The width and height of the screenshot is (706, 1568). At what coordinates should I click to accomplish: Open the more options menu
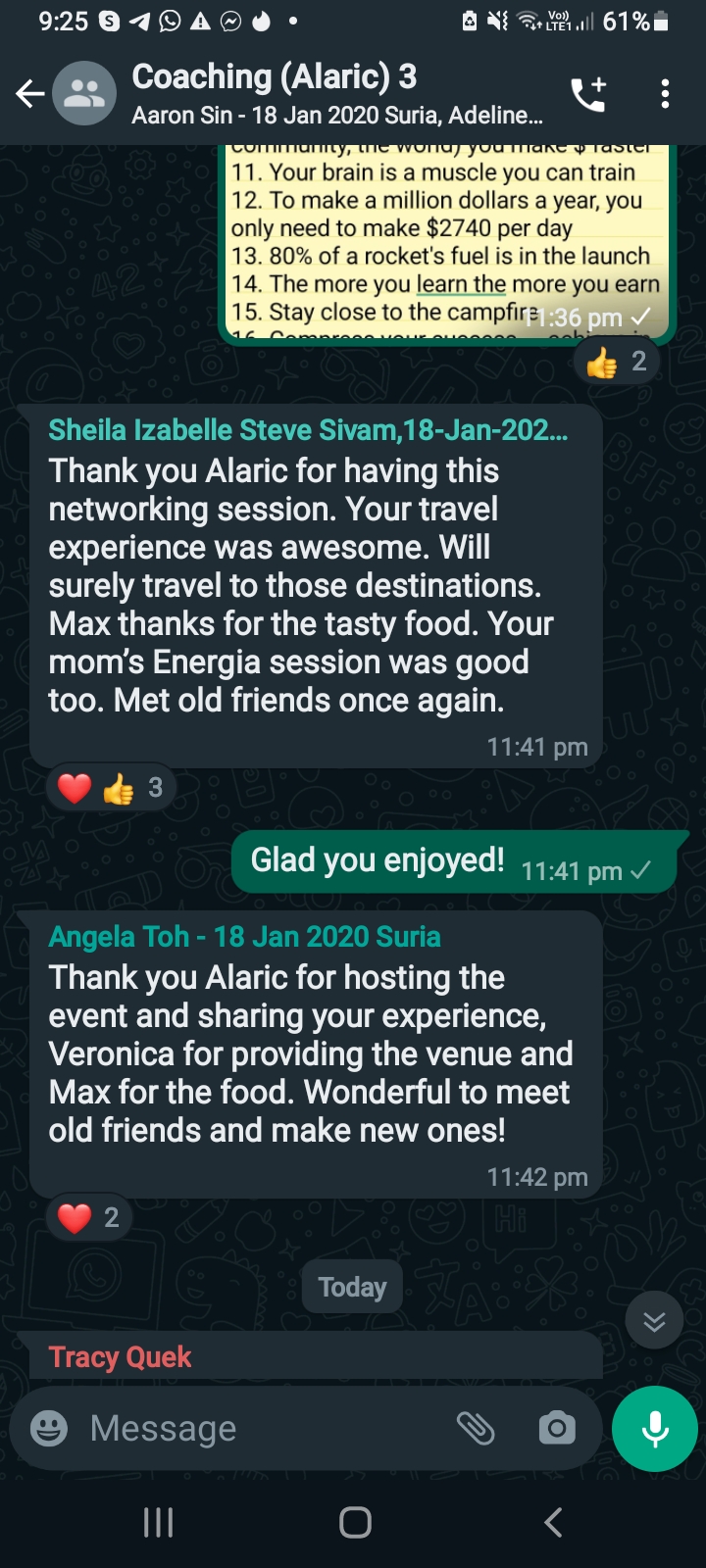click(665, 94)
